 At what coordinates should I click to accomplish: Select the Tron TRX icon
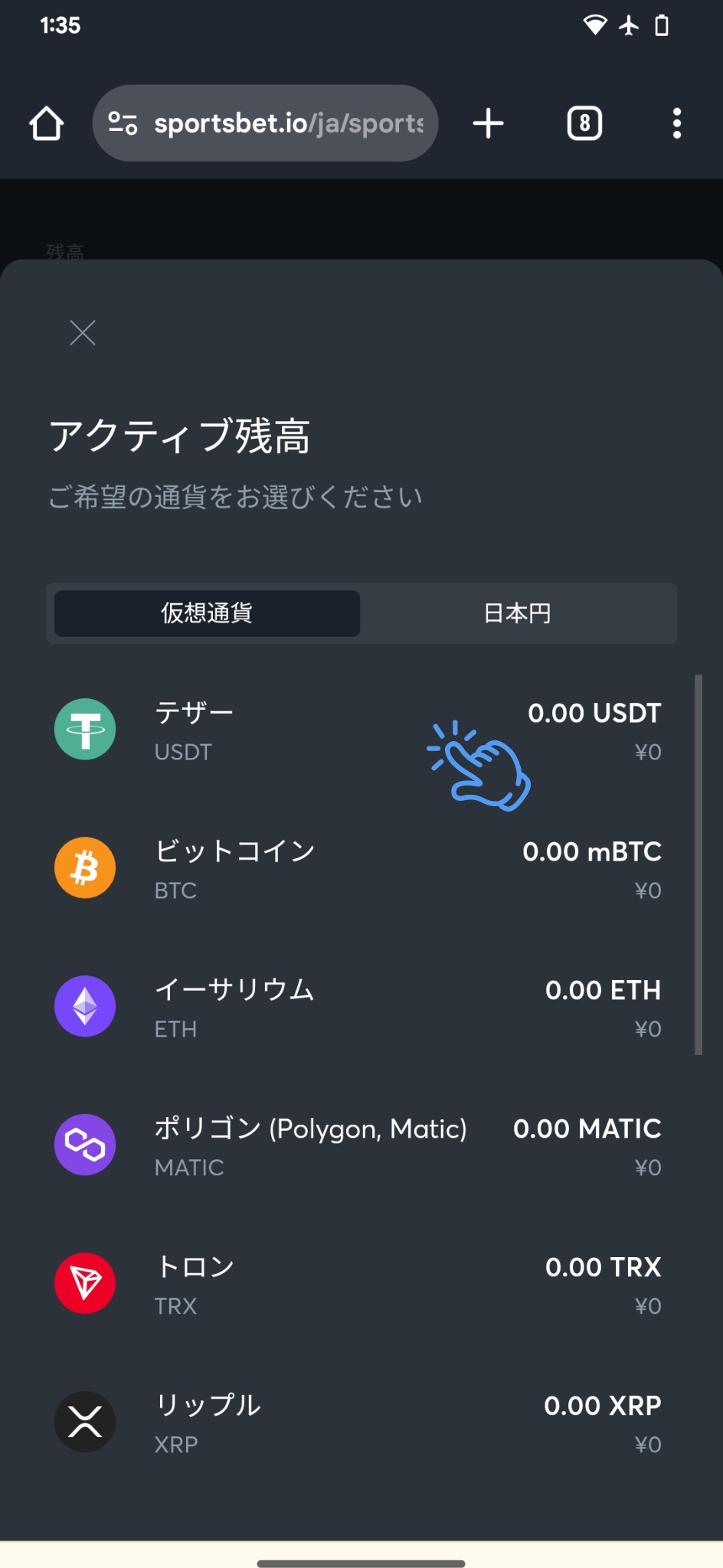point(84,1283)
